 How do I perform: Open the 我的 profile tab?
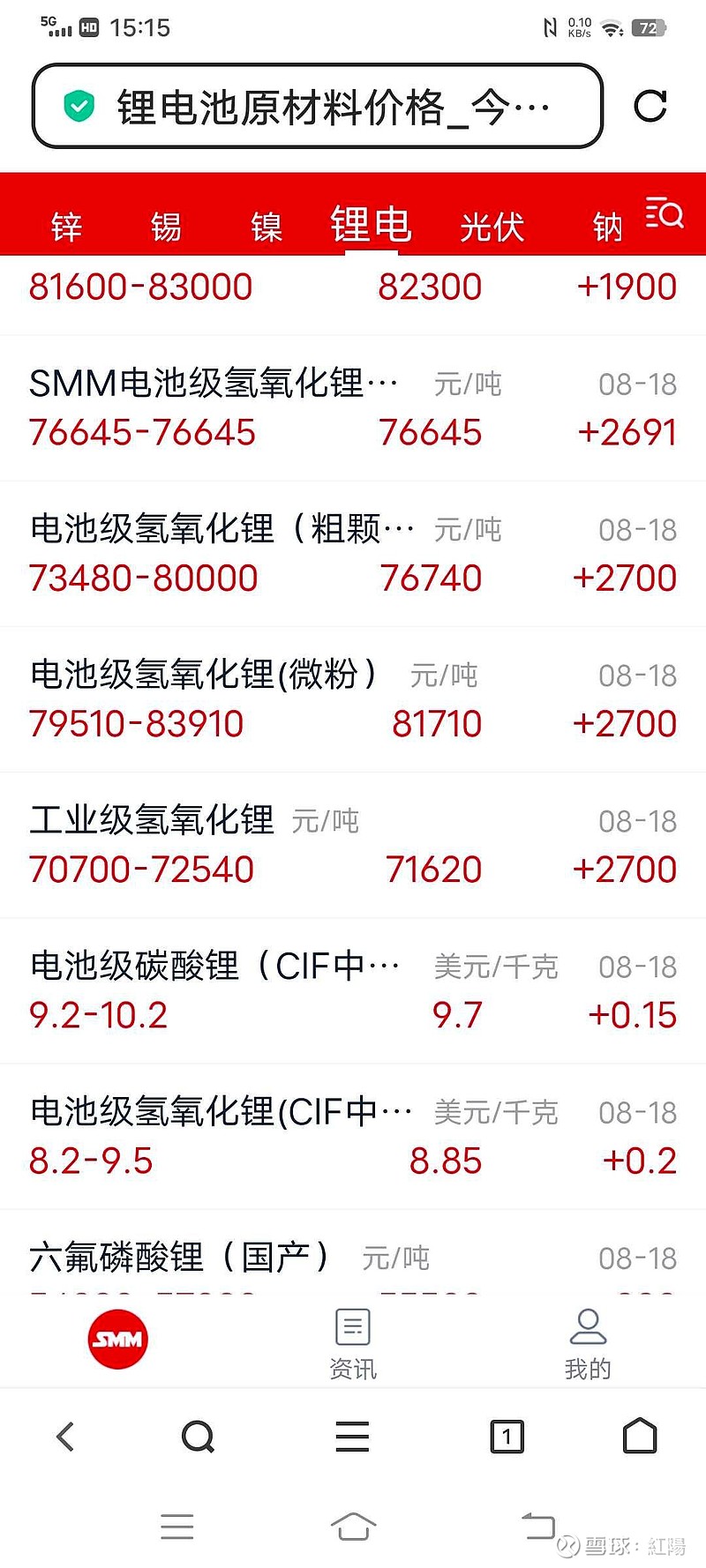pos(588,1344)
